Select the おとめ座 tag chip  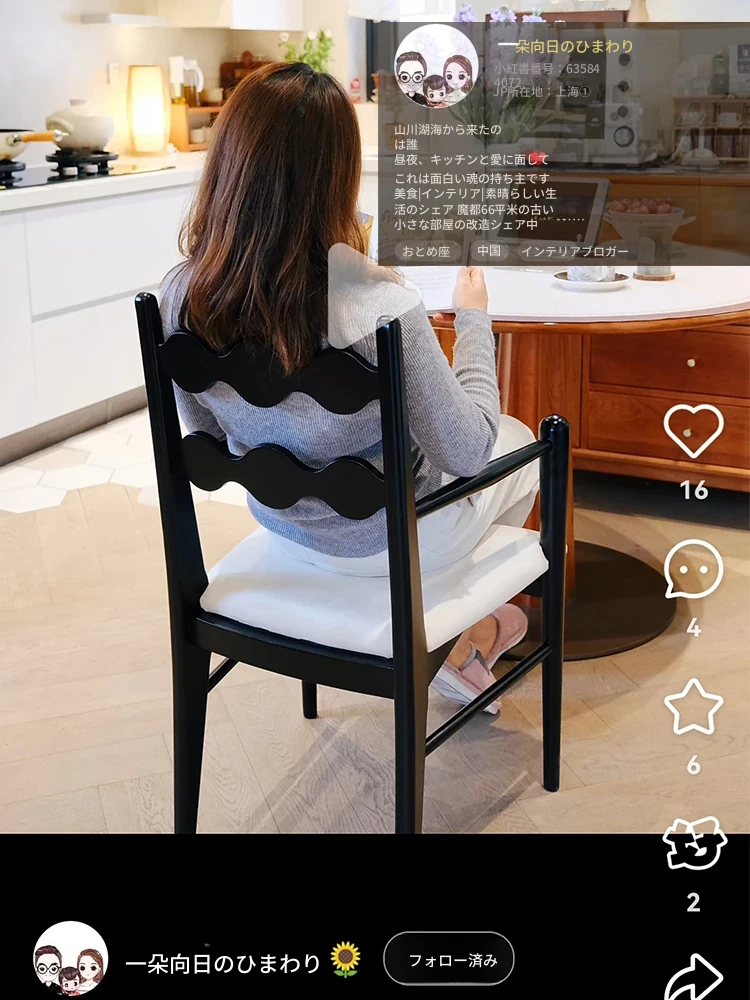tap(428, 251)
